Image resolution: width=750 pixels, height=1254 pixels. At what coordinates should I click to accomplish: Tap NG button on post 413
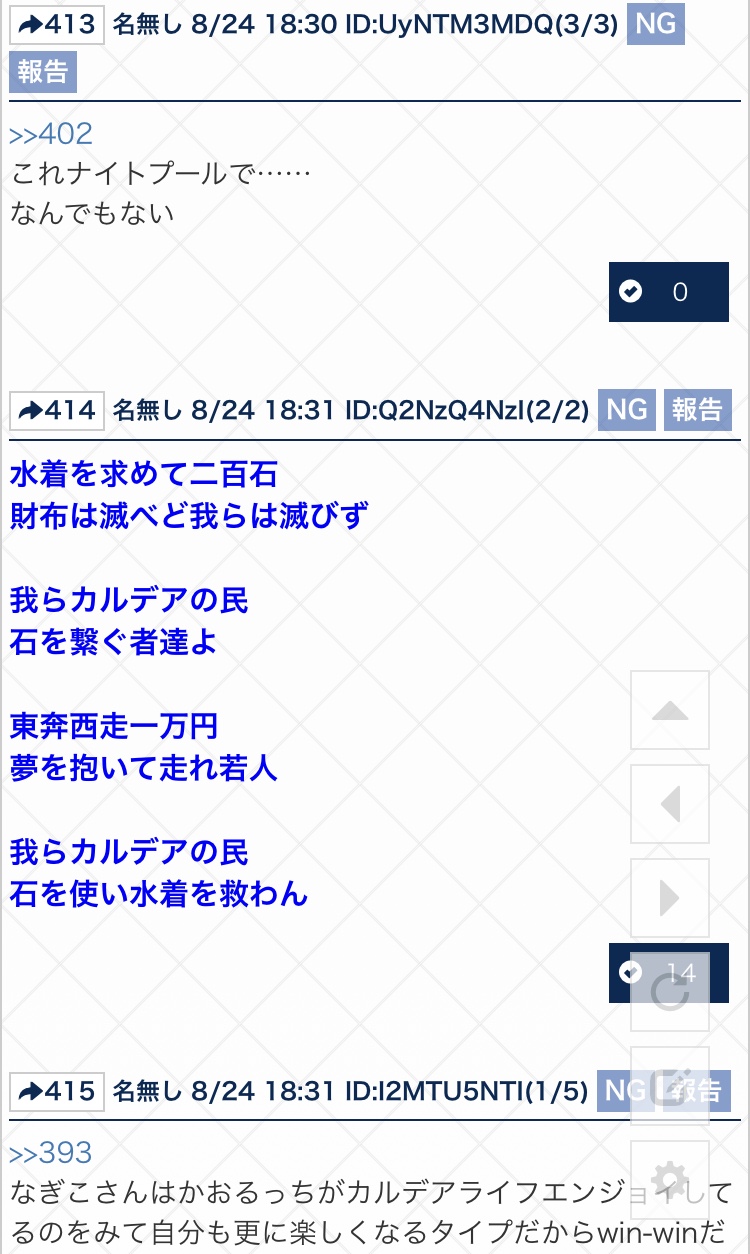[655, 24]
